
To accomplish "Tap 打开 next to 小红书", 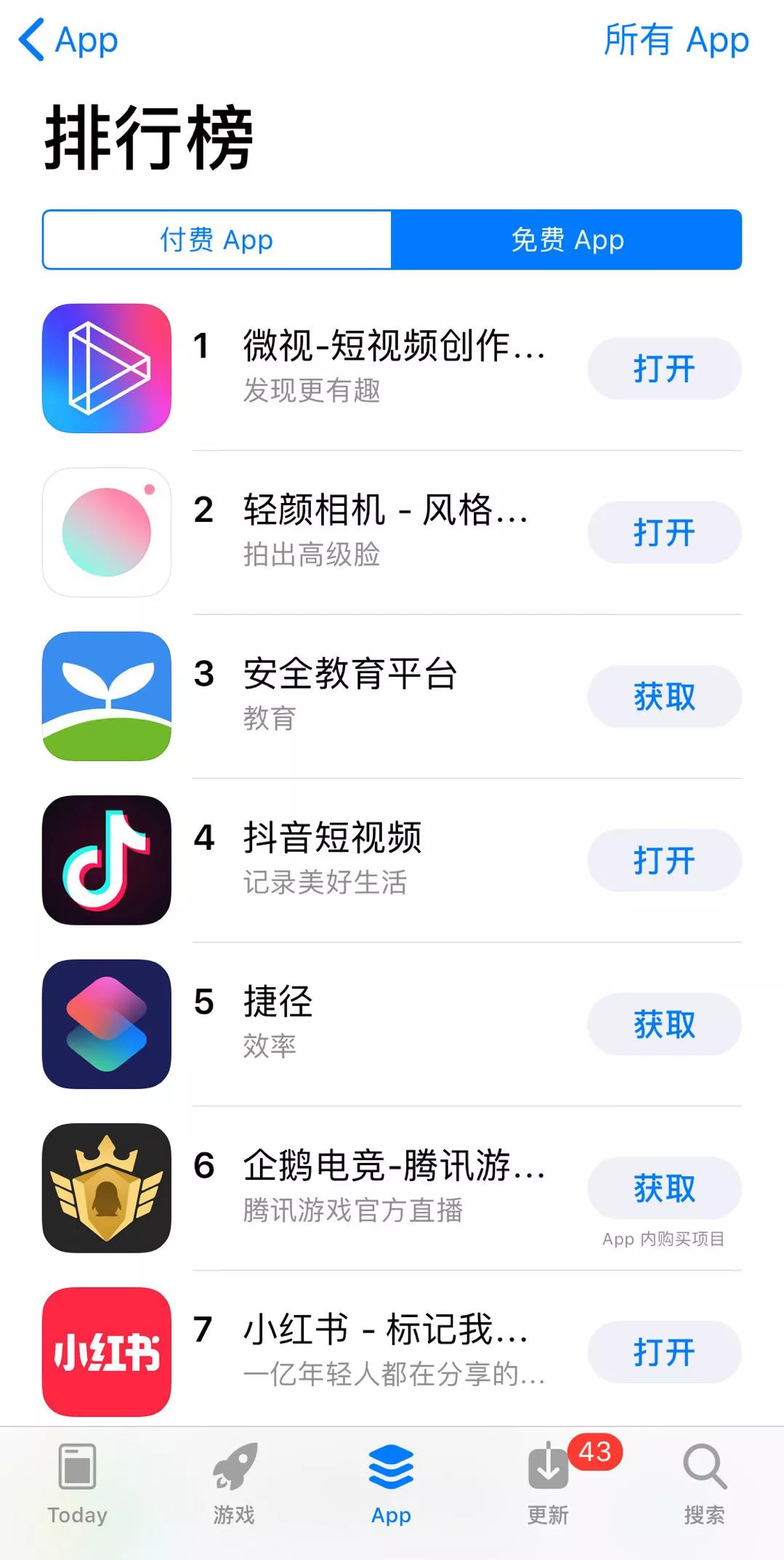I will [664, 1352].
